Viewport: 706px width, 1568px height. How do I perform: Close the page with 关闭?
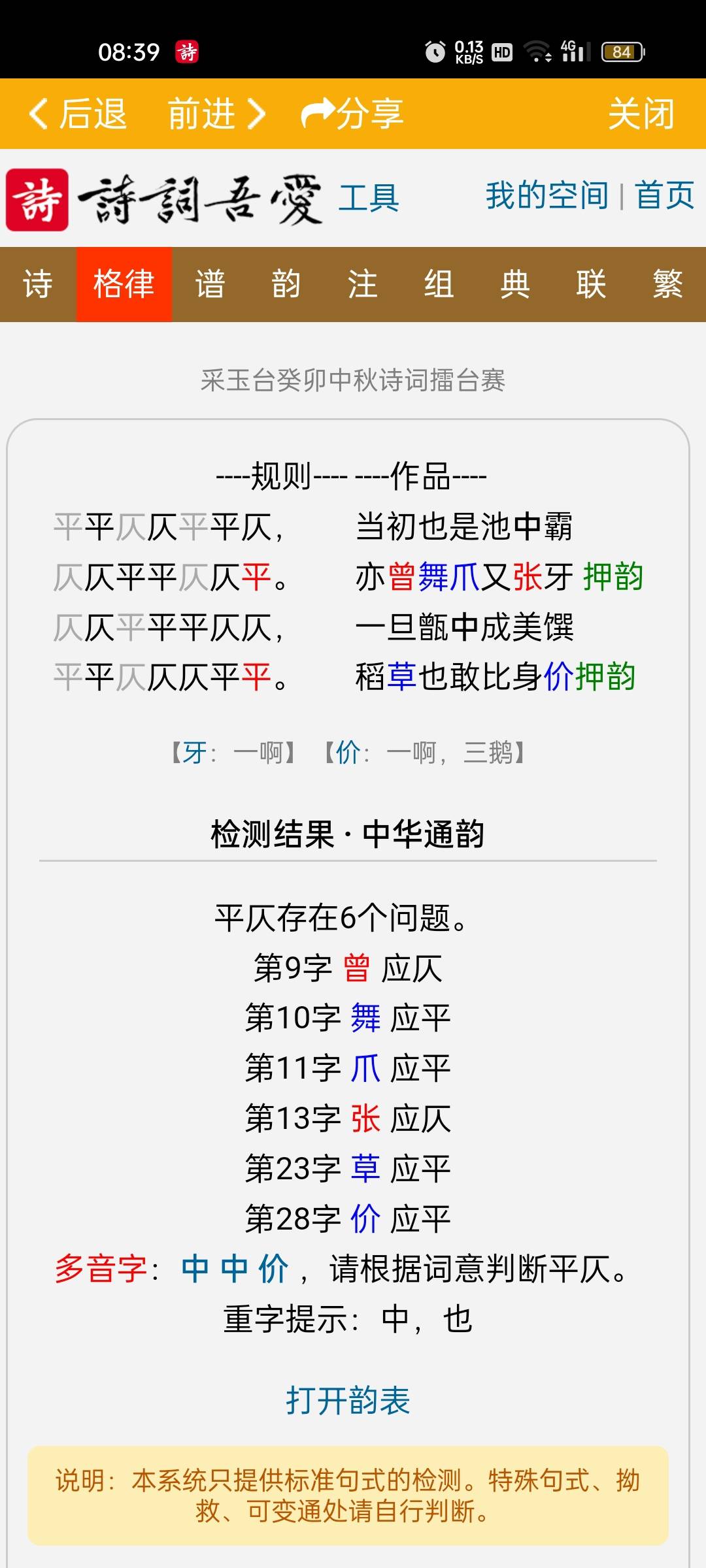[641, 114]
